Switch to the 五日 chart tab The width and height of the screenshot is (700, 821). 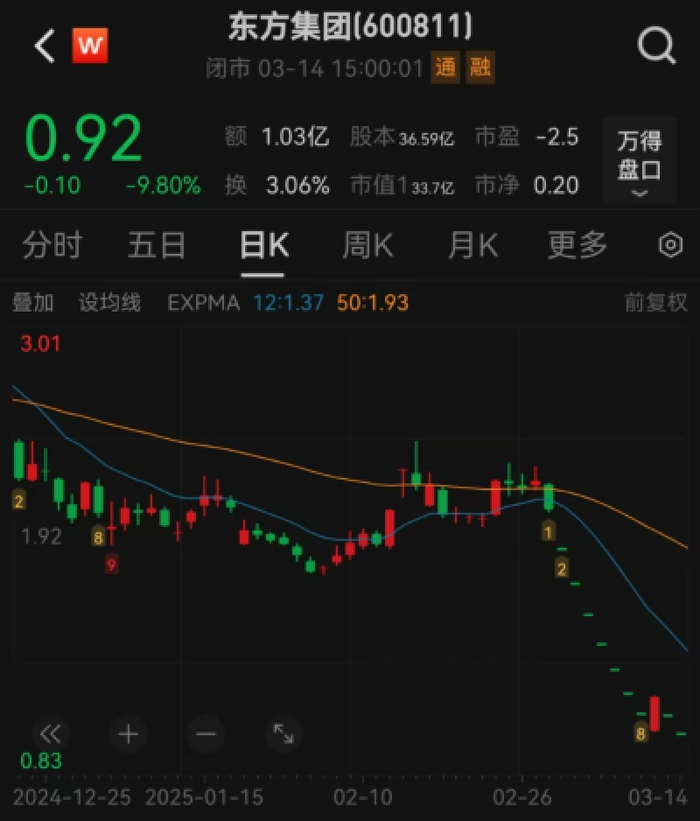click(x=157, y=245)
